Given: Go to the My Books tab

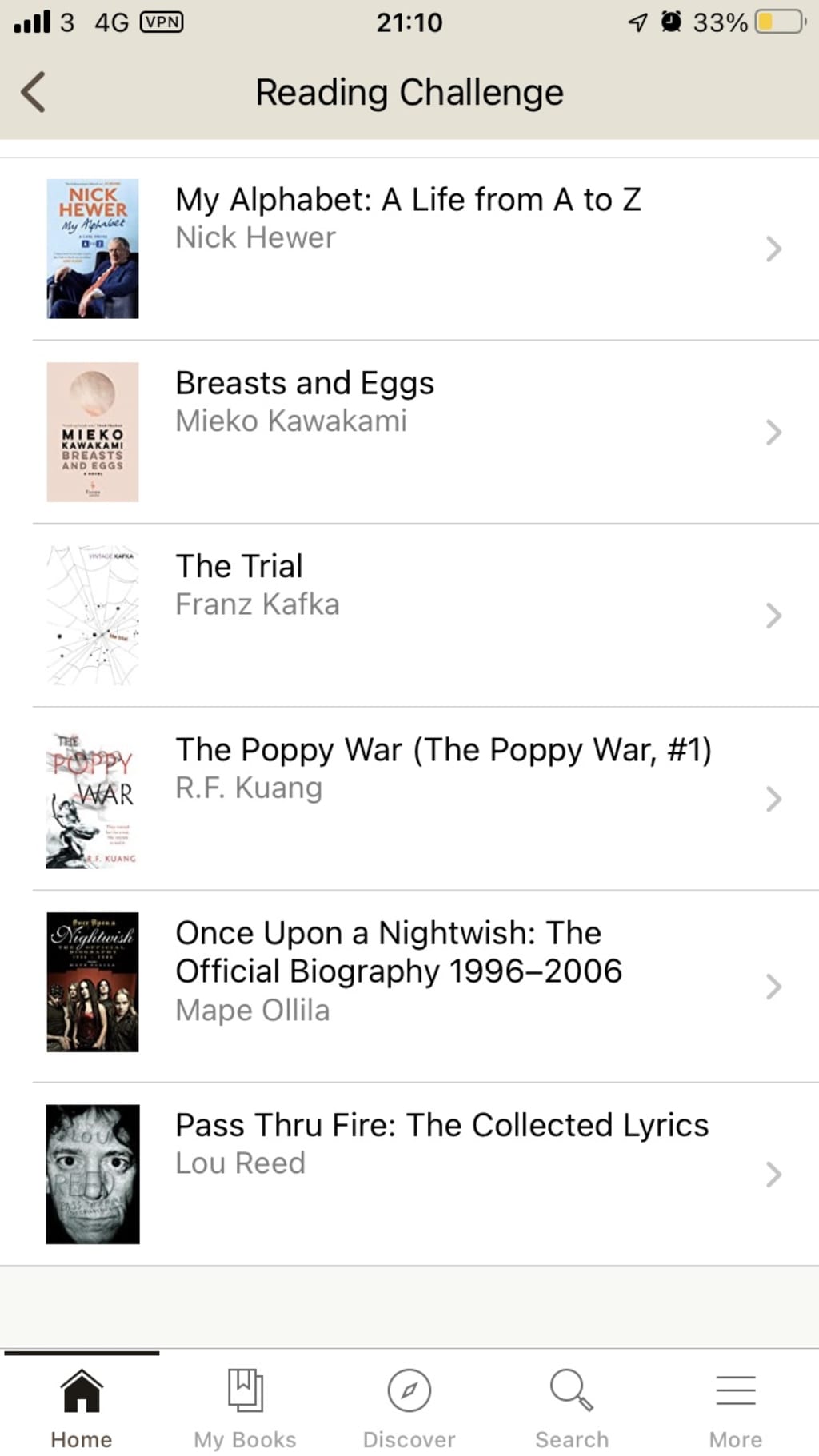Looking at the screenshot, I should [x=245, y=1407].
